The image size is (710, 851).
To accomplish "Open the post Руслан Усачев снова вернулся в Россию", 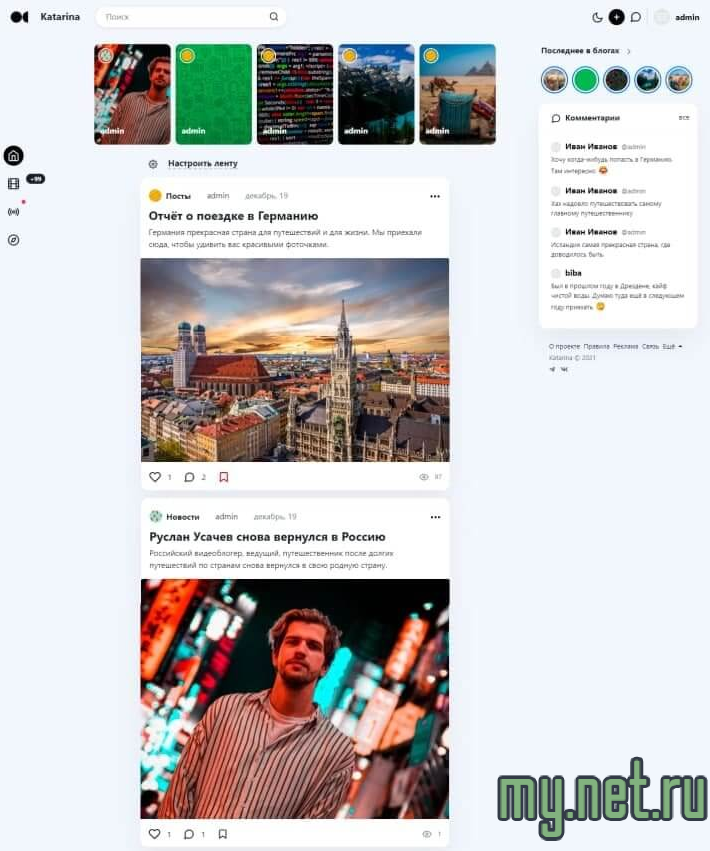I will 267,537.
